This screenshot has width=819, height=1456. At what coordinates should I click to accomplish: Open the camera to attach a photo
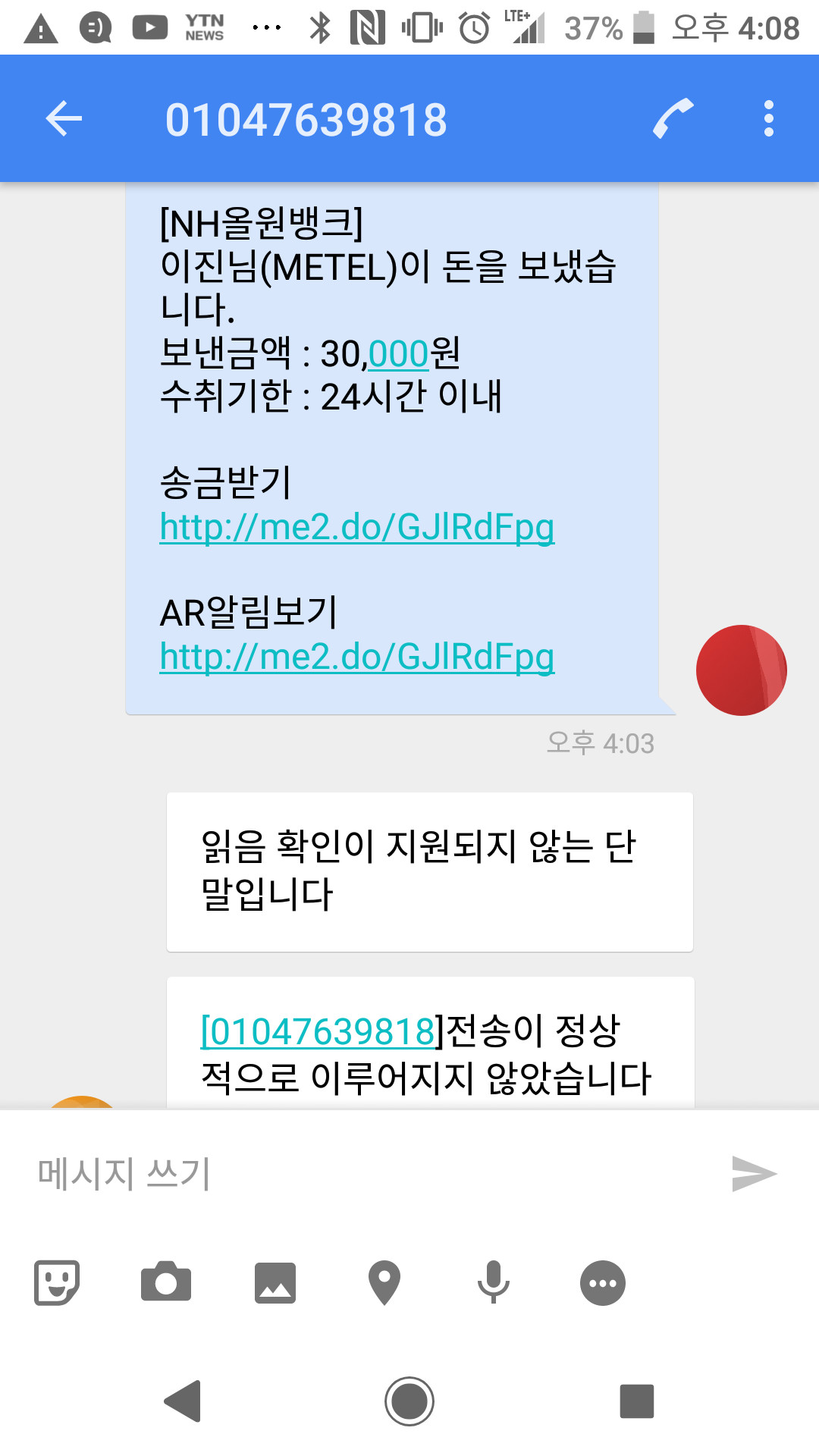[166, 1282]
